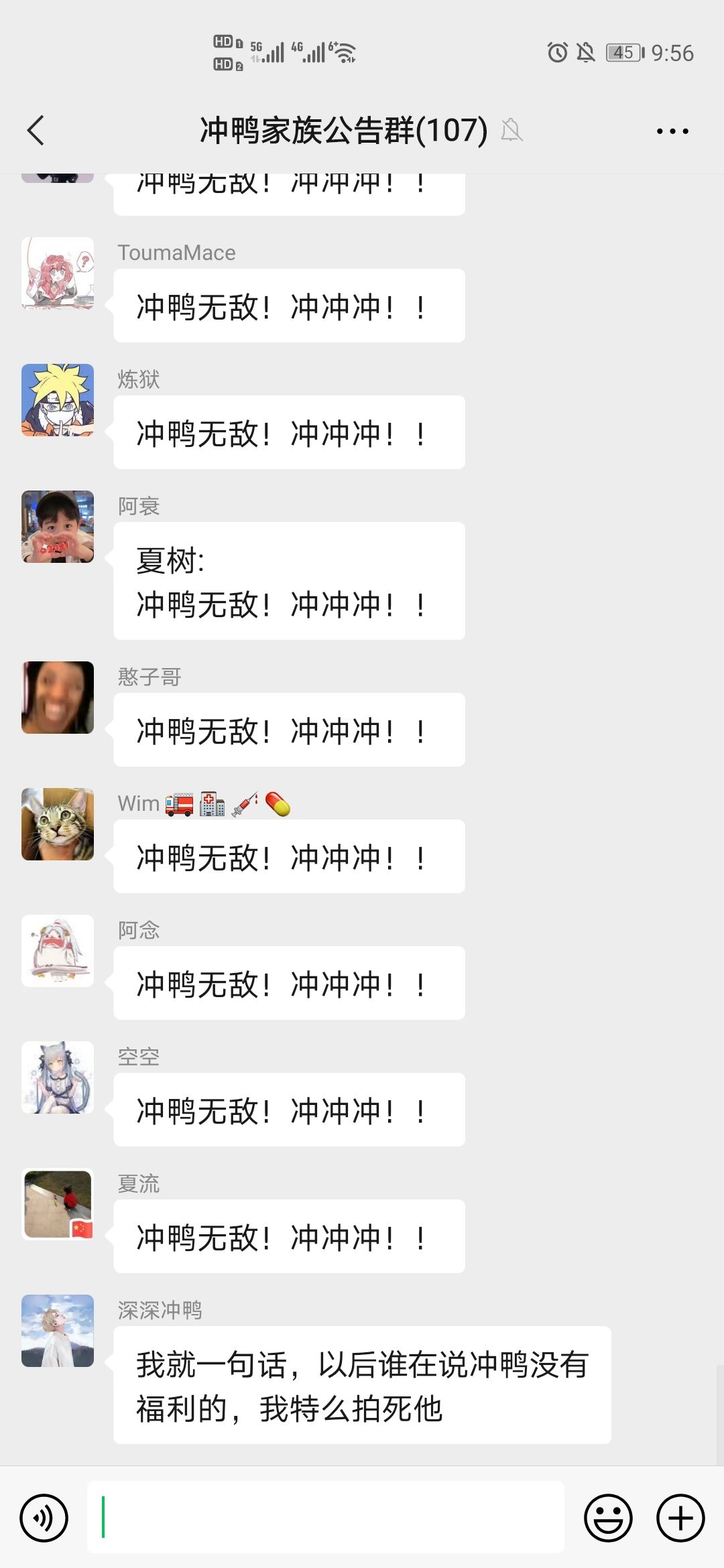
Task: View 空空's profile avatar
Action: (58, 1077)
